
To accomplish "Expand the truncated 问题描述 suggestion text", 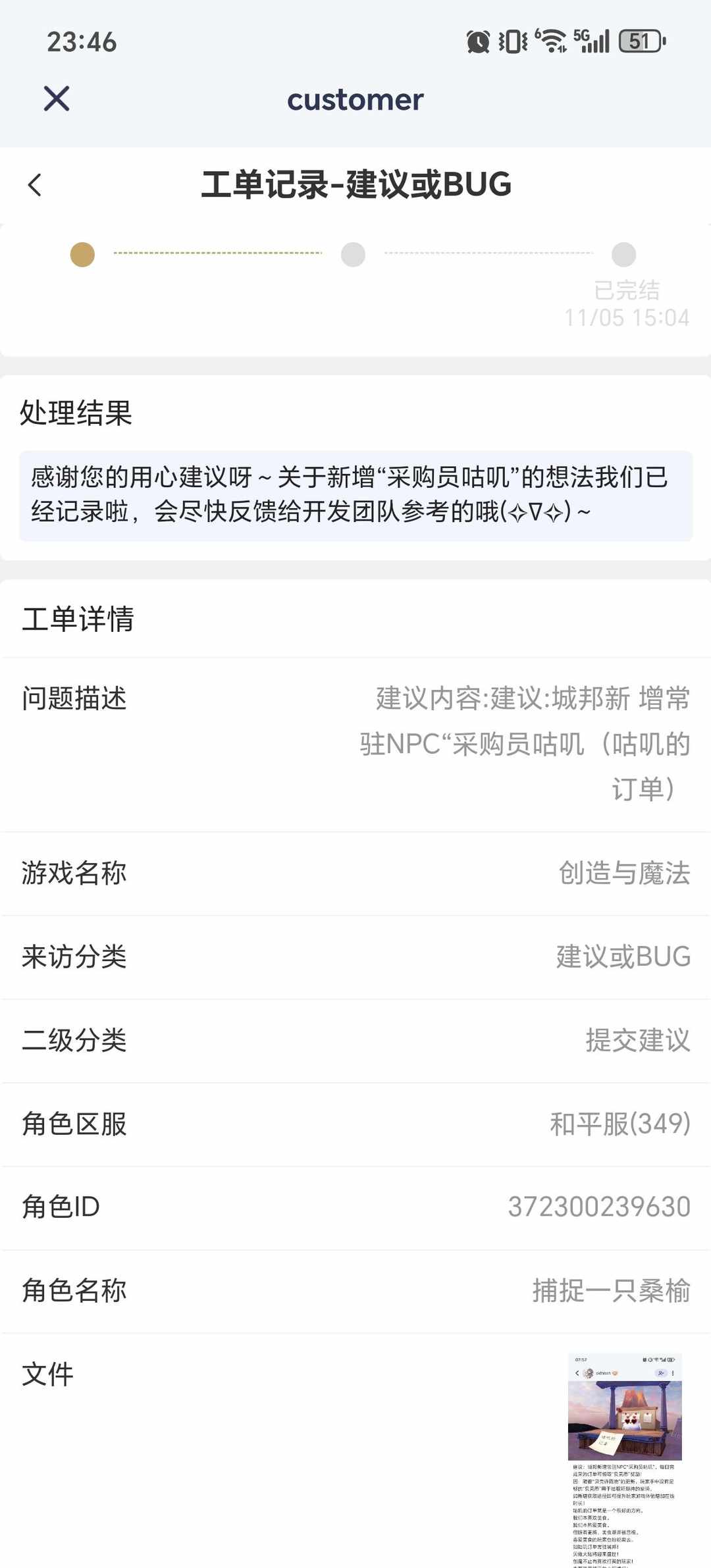I will [x=527, y=744].
